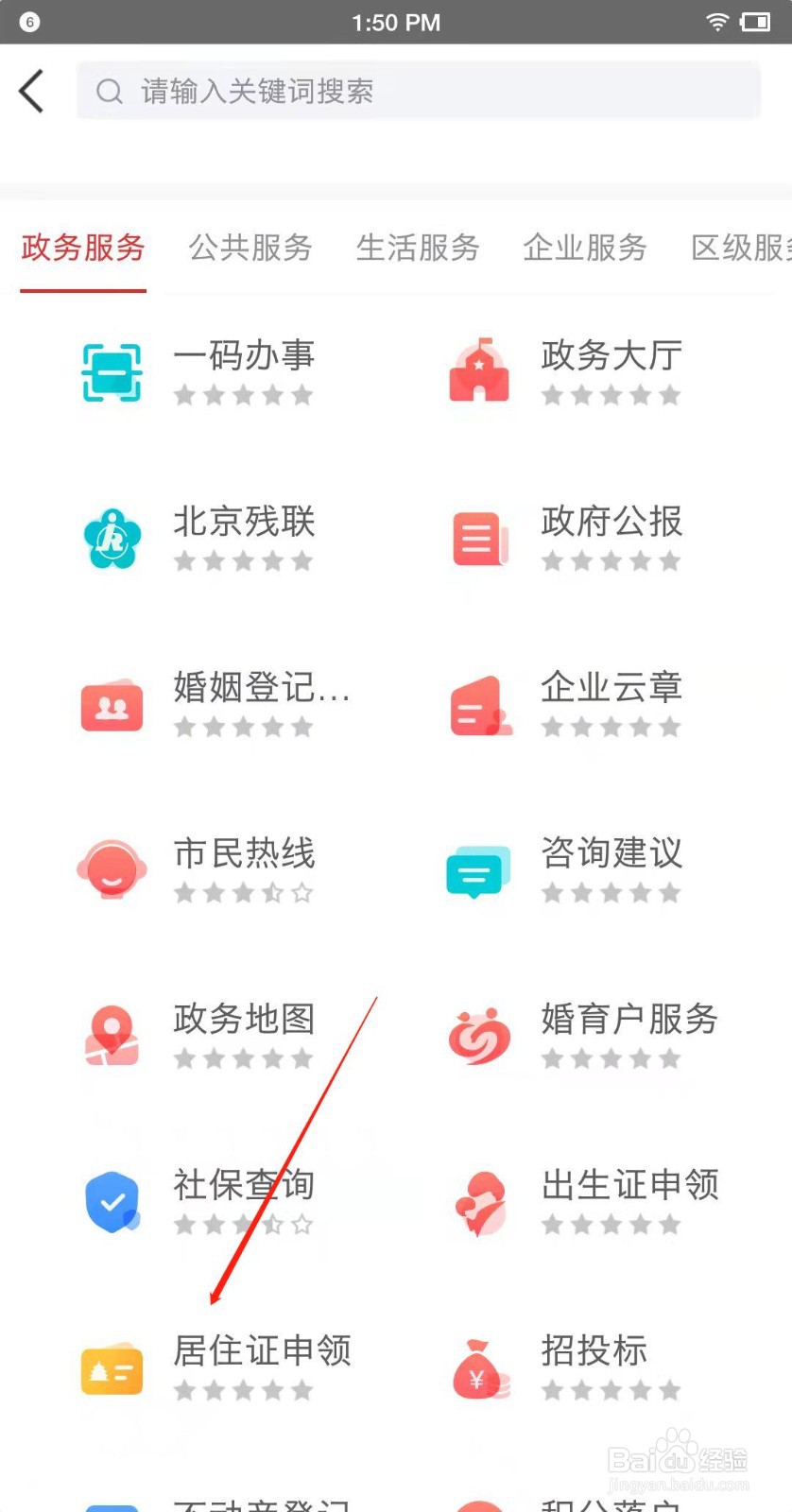Viewport: 792px width, 1512px height.
Task: Open the 政务大厅 service icon
Action: click(479, 371)
